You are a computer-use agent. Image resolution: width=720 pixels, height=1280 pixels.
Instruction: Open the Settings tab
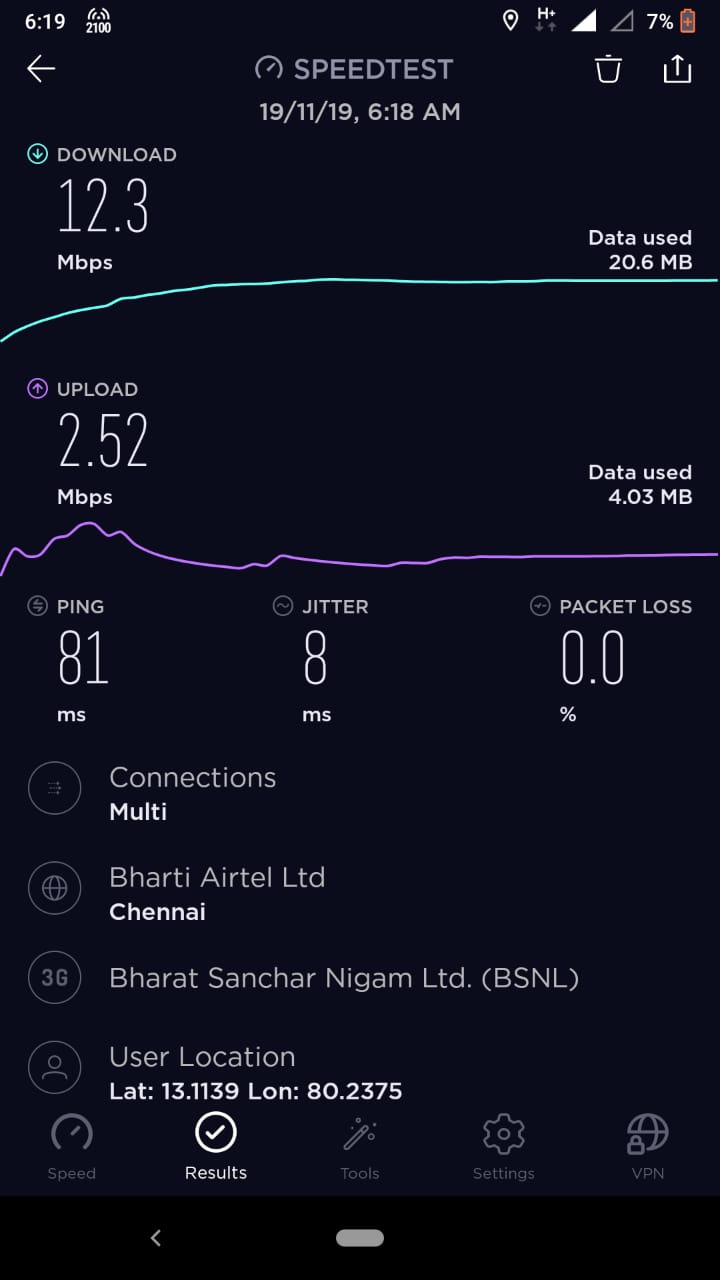point(503,1148)
